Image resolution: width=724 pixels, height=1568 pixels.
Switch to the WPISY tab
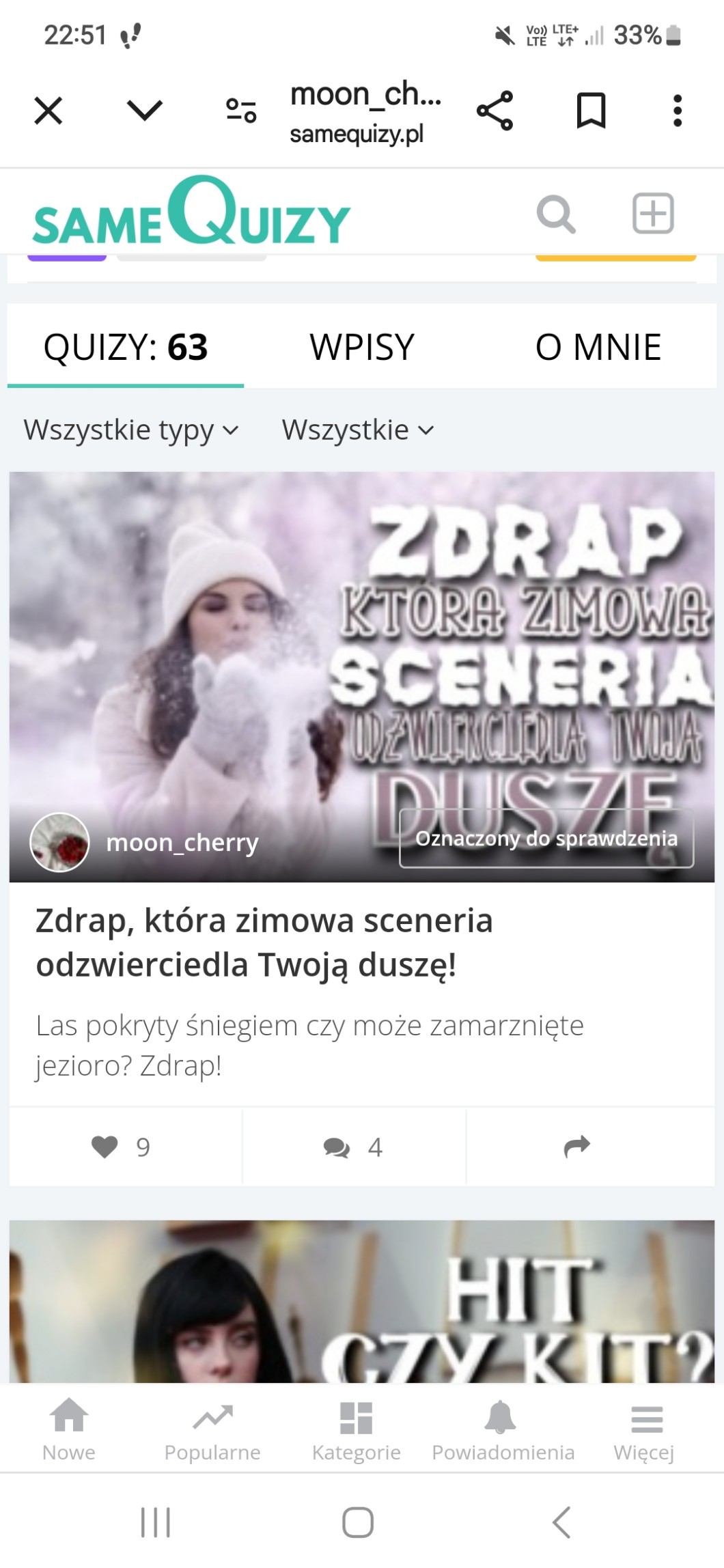[362, 347]
